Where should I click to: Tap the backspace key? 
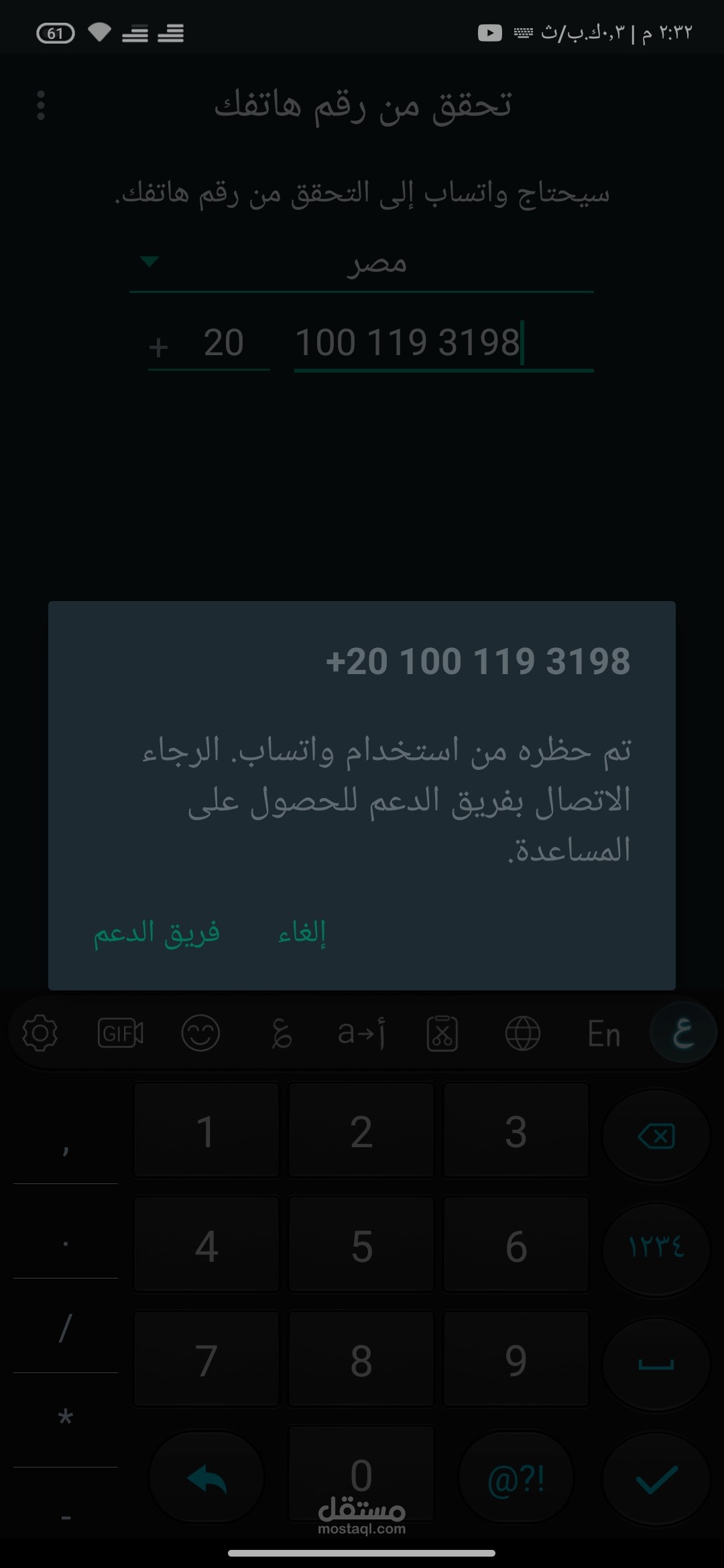pyautogui.click(x=656, y=1136)
